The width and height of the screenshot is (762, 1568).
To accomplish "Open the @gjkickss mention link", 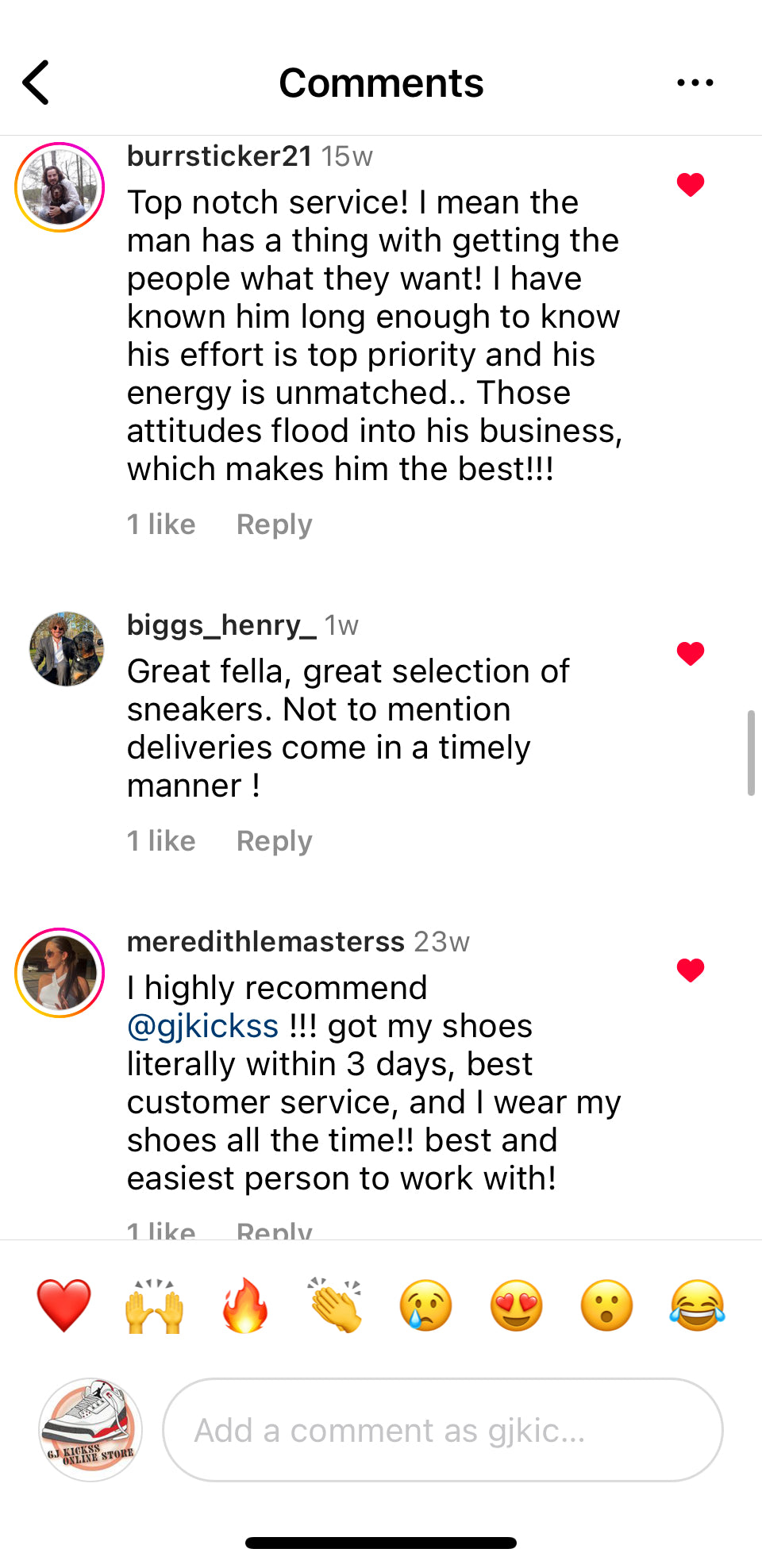I will 203,1026.
